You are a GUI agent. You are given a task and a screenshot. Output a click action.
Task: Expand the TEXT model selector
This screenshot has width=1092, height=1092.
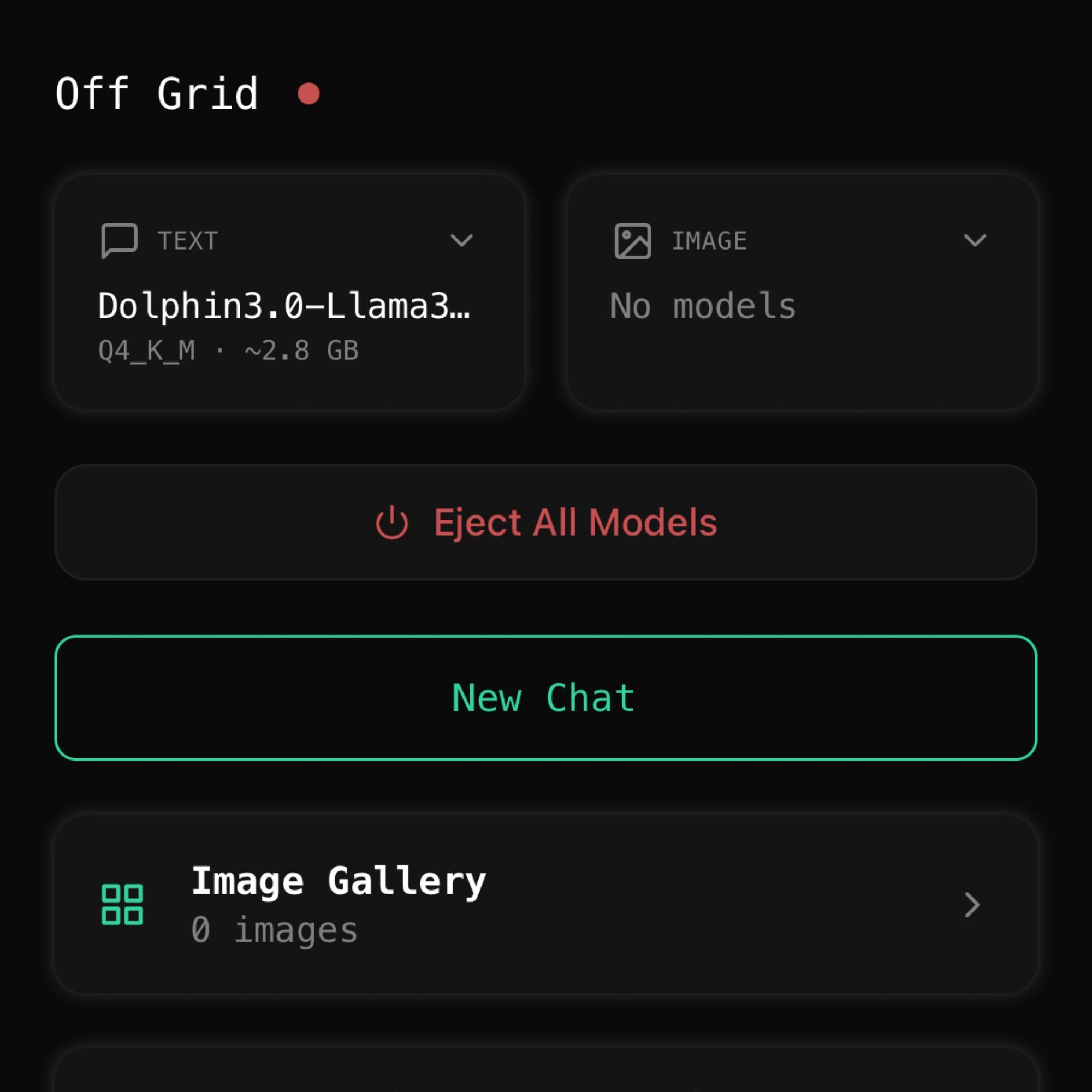(461, 240)
